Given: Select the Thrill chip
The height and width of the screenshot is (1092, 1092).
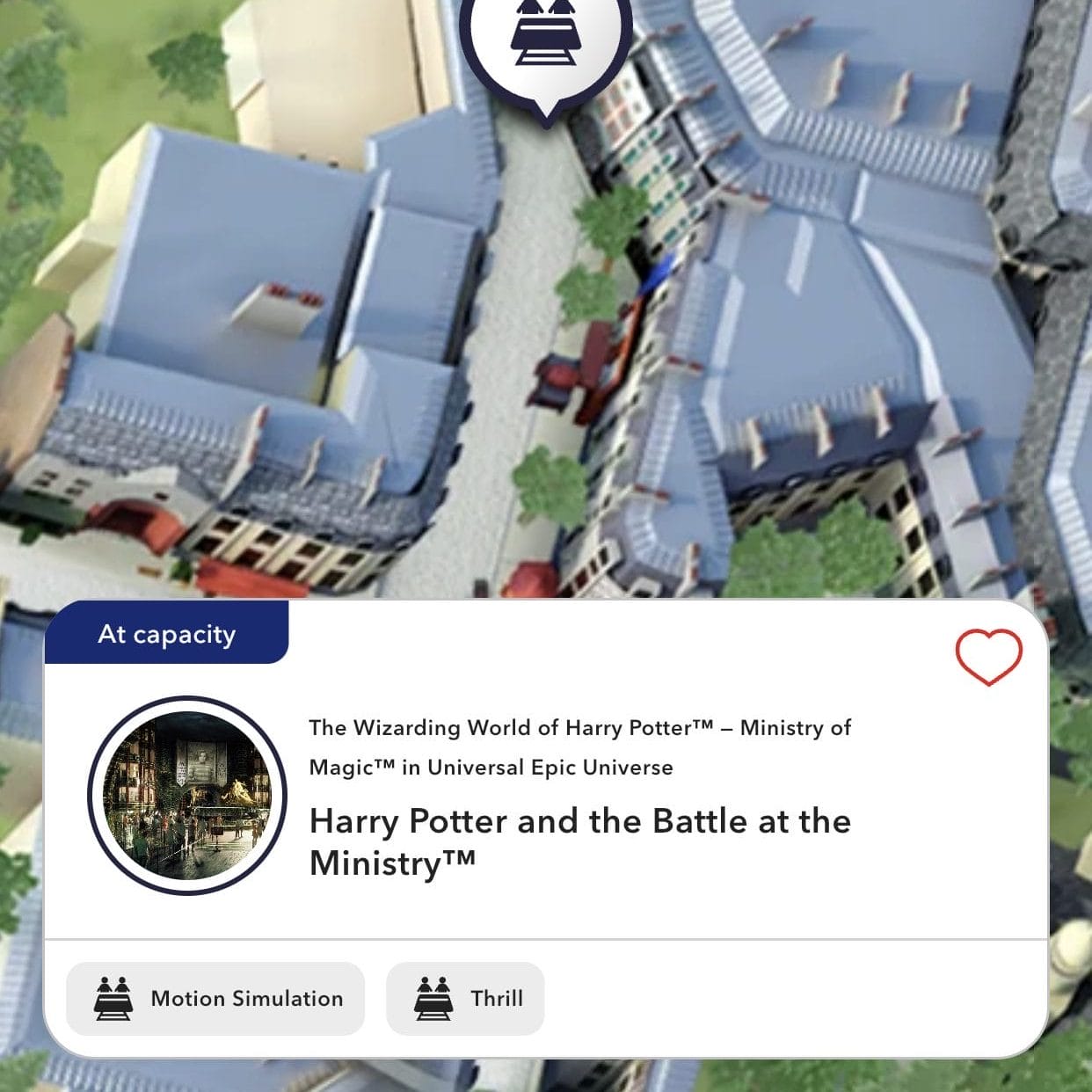Looking at the screenshot, I should tap(465, 999).
